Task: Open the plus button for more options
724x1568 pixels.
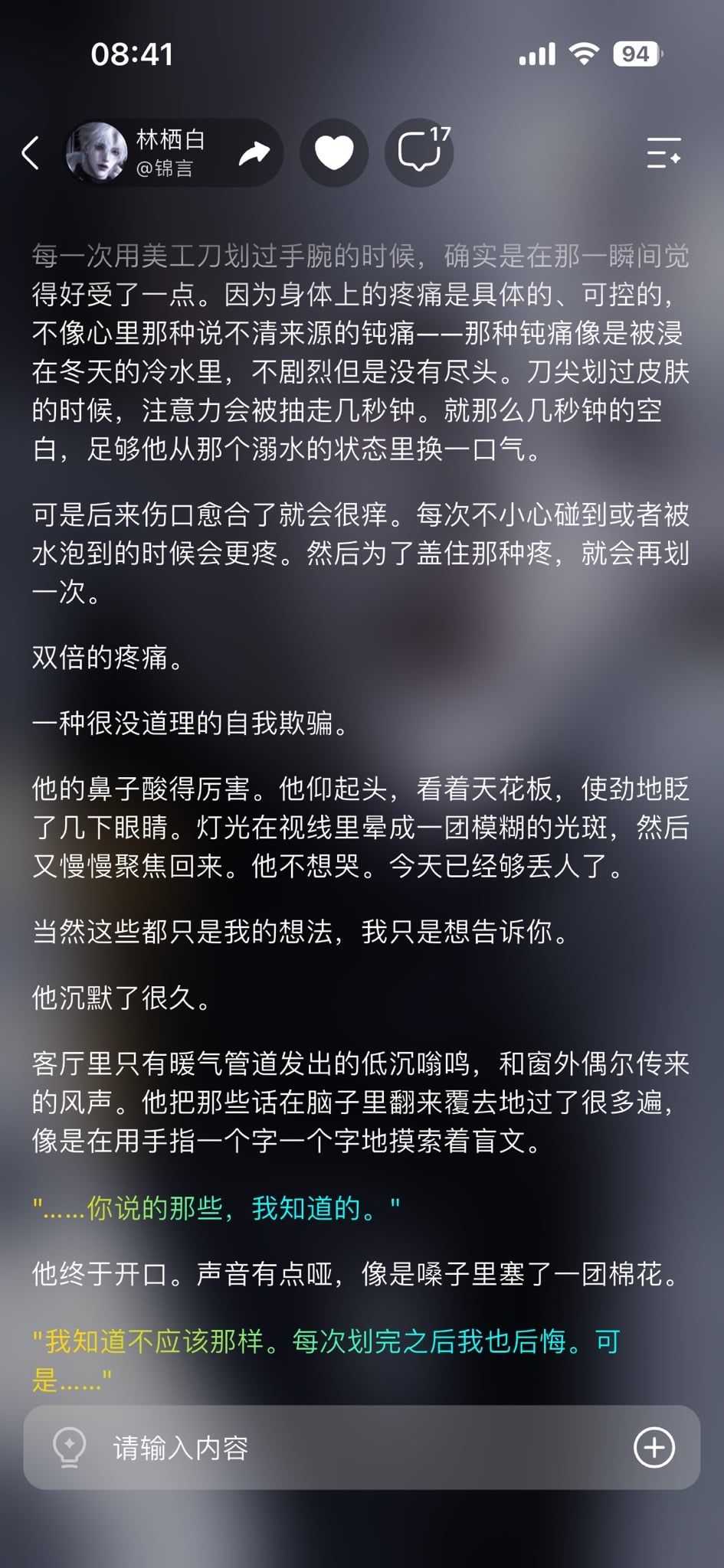Action: pos(654,1447)
